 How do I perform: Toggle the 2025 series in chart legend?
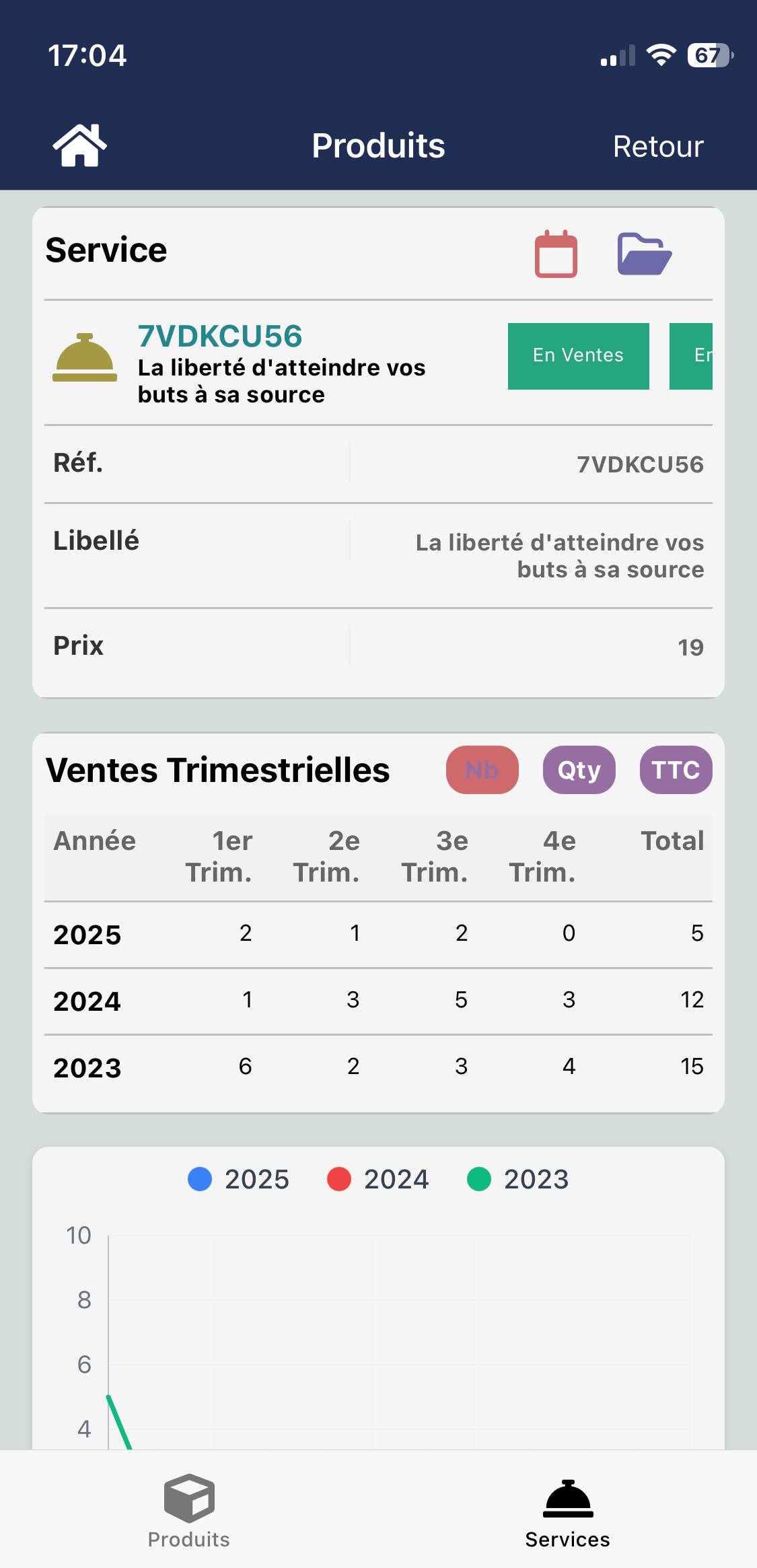point(239,1179)
